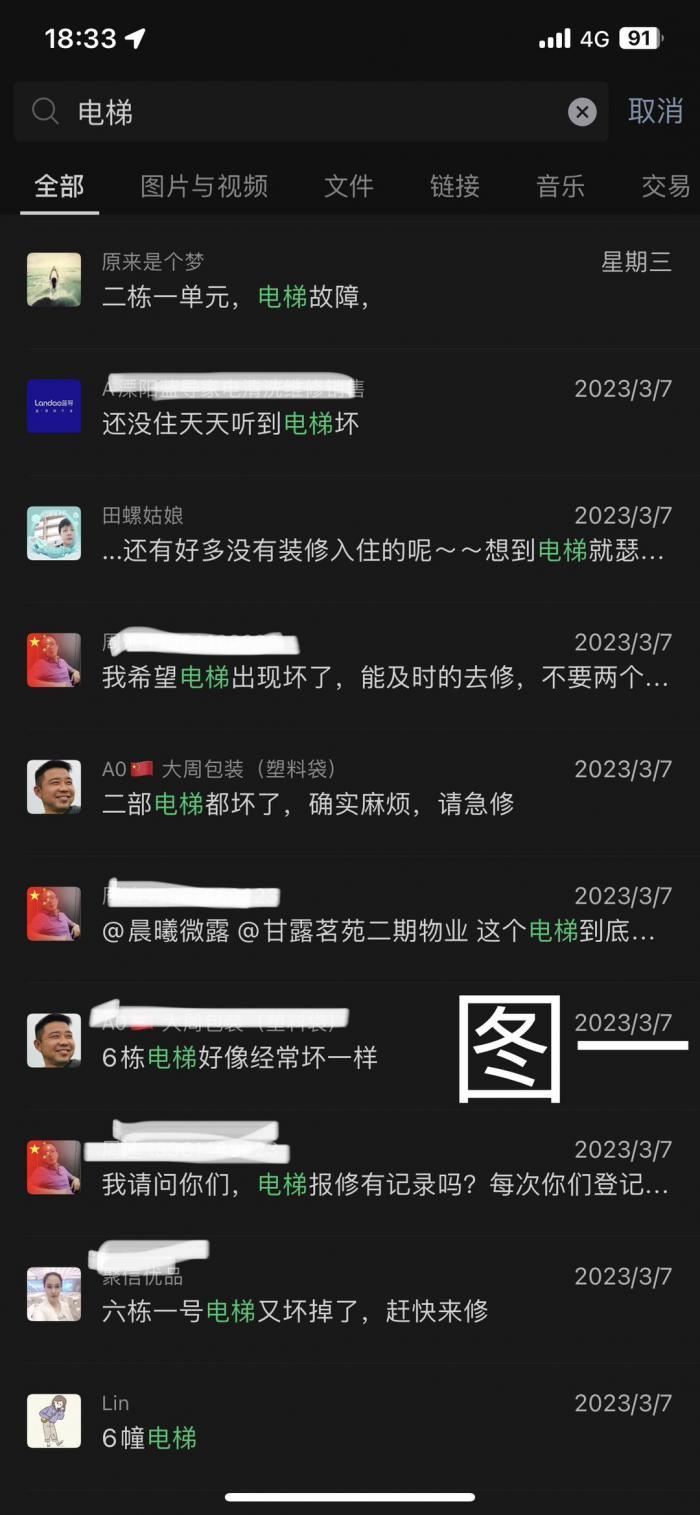Switch to the 音乐 tab

[x=560, y=186]
